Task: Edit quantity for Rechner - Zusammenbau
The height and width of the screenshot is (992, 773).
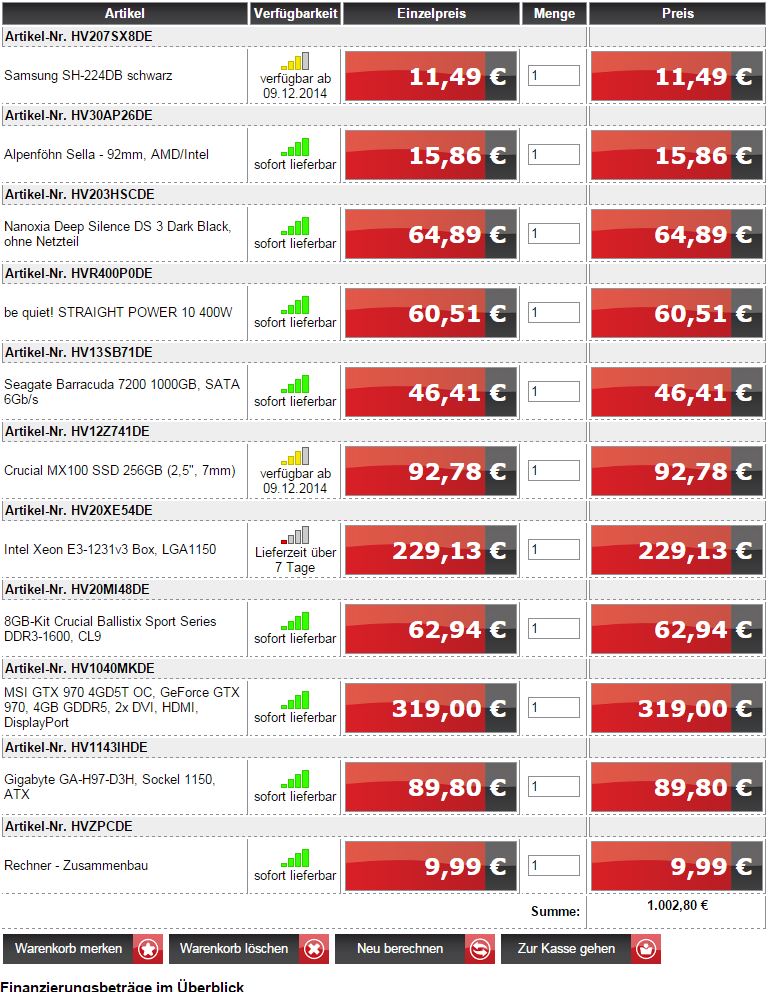Action: 553,866
